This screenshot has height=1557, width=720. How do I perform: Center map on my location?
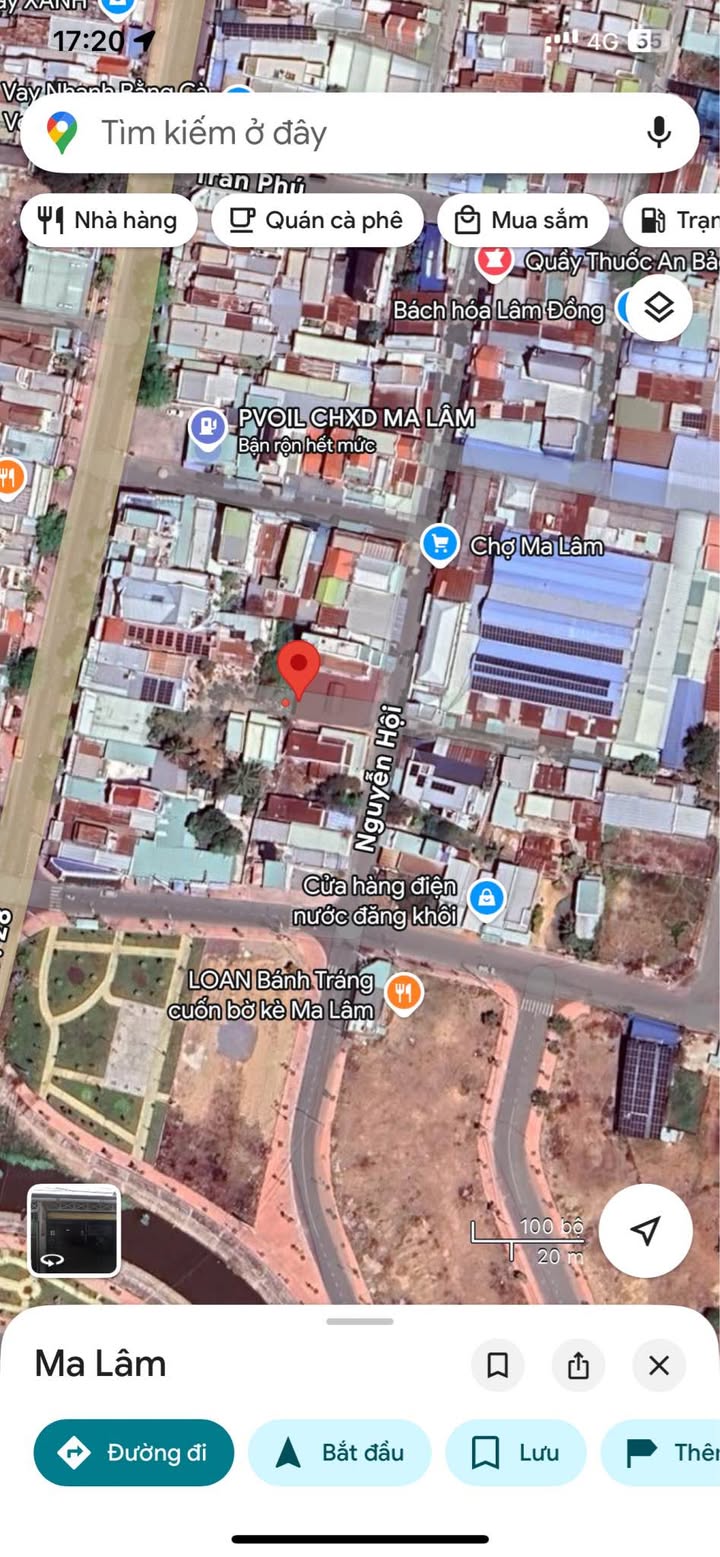pyautogui.click(x=646, y=1230)
